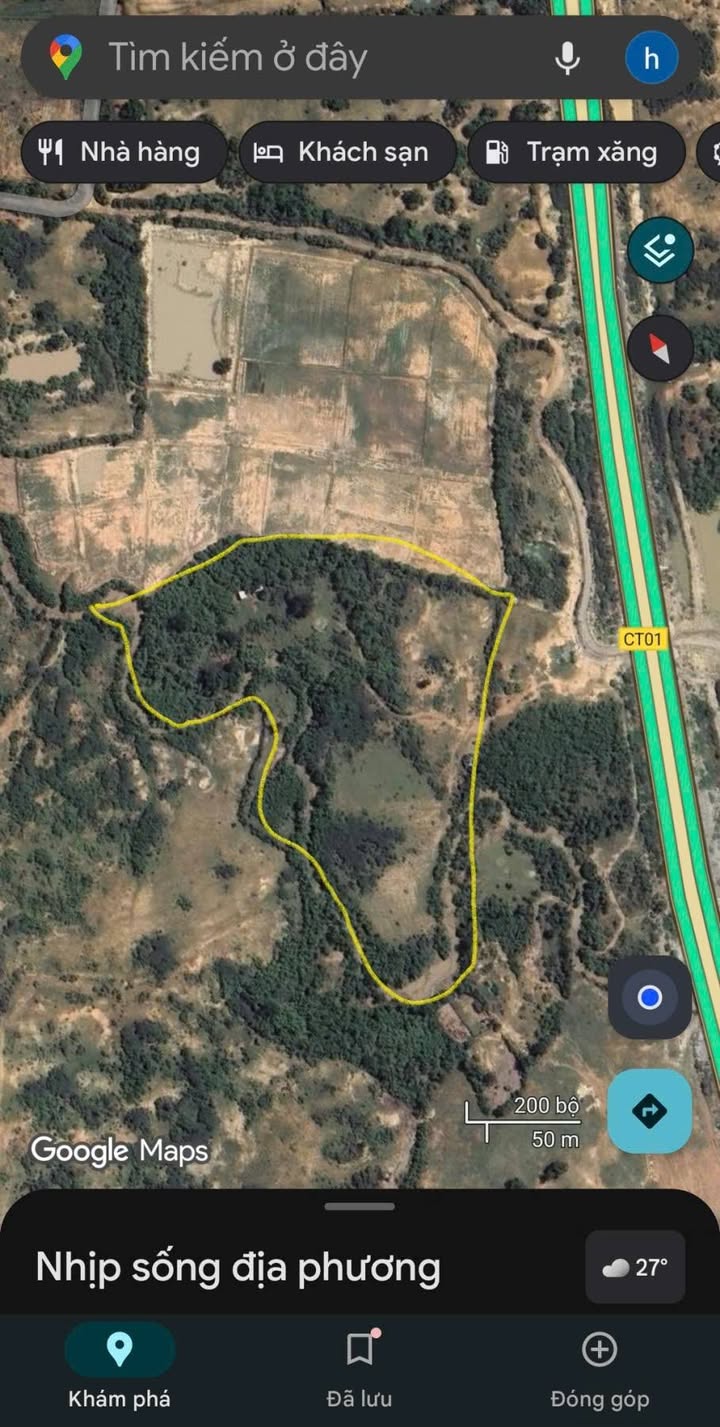Switch to the "Đóng góp" tab
Screen dimensions: 720x1427
pyautogui.click(x=599, y=1366)
